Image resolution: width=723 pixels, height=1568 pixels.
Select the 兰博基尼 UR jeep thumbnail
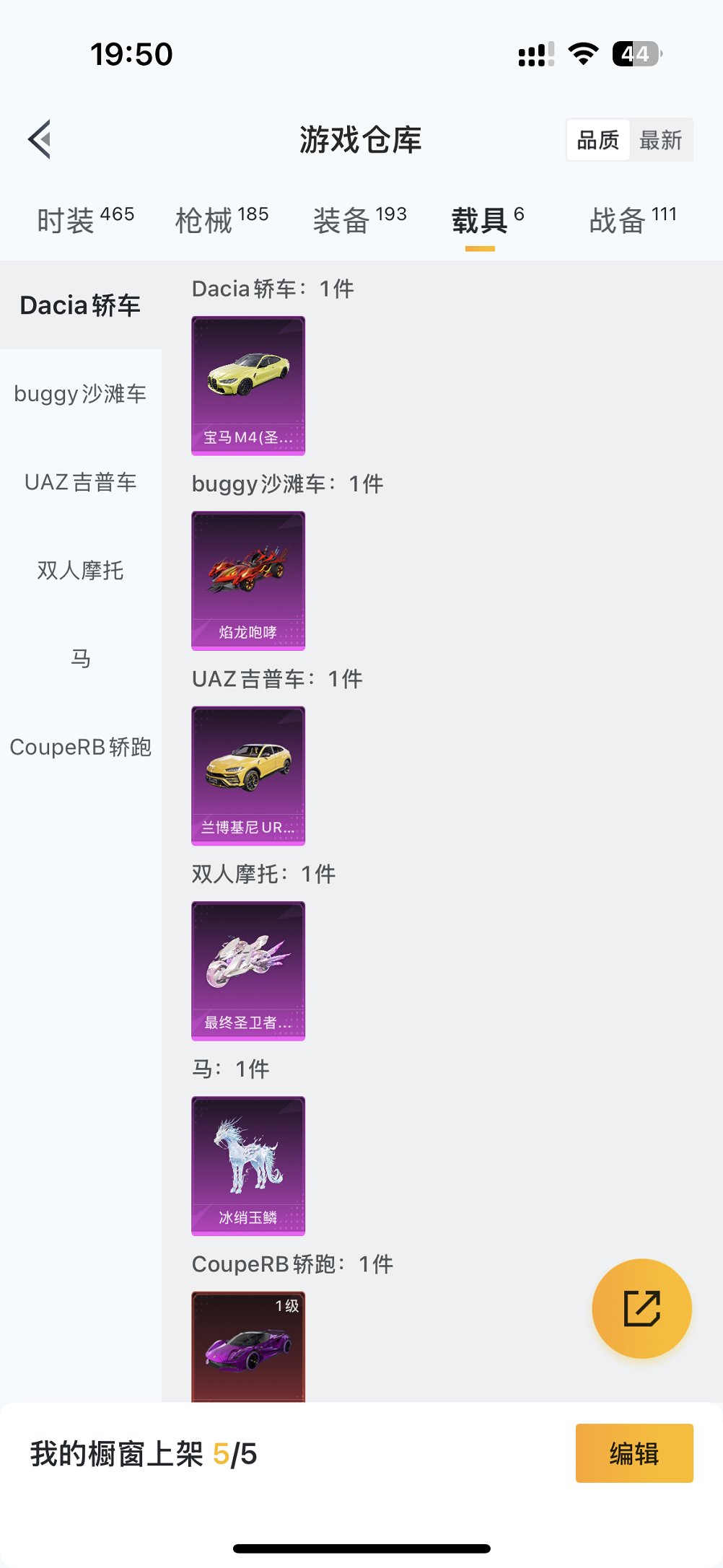[248, 774]
